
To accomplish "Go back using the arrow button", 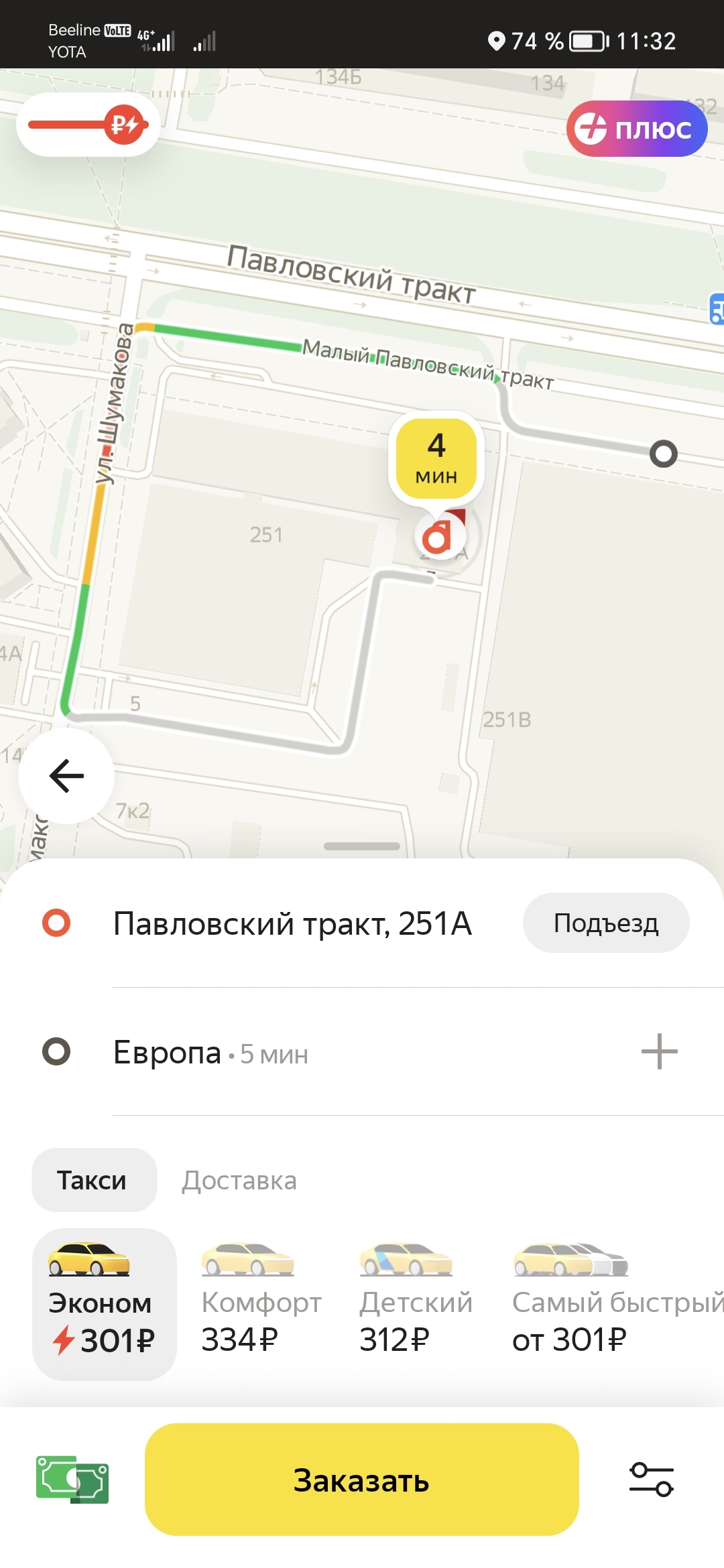I will point(66,775).
